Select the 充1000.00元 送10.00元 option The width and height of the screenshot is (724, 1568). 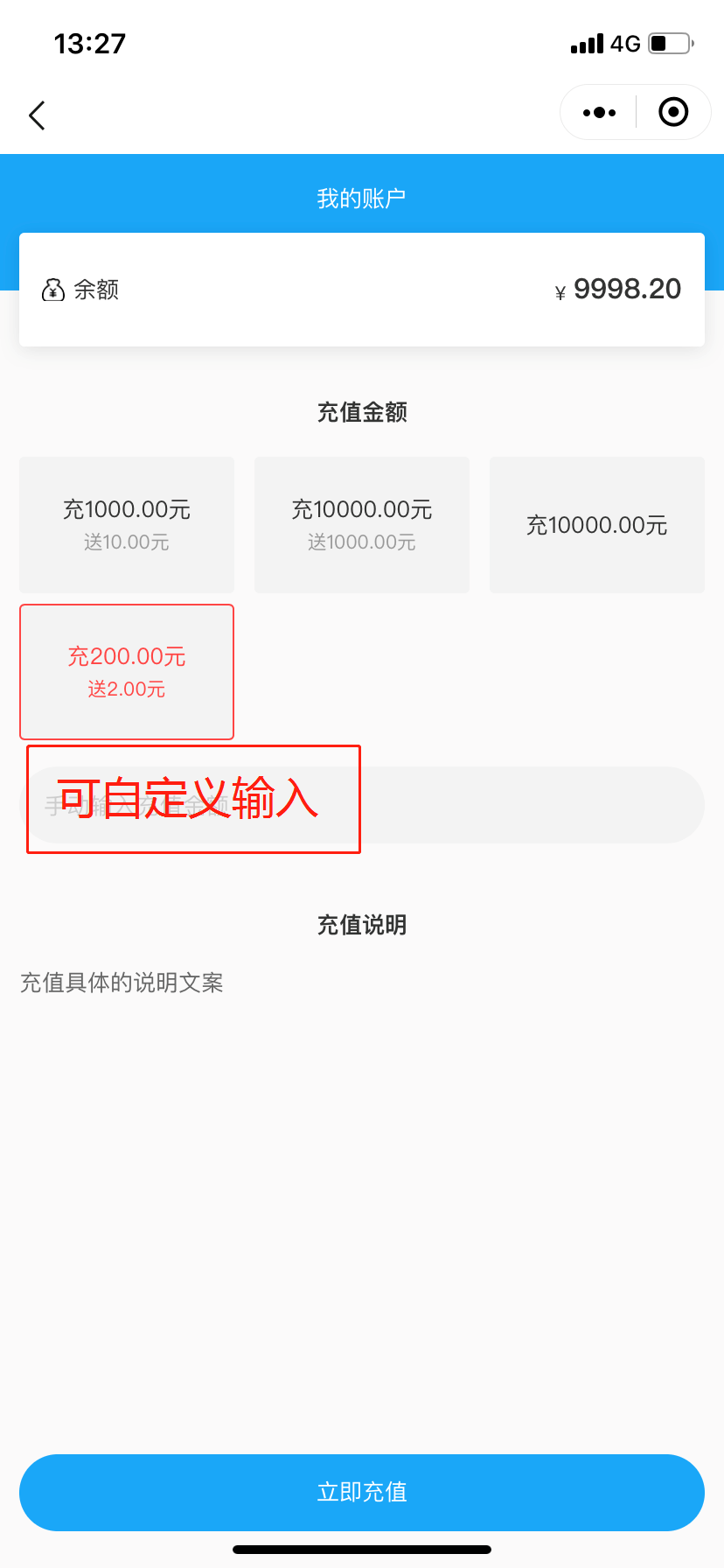pyautogui.click(x=127, y=525)
